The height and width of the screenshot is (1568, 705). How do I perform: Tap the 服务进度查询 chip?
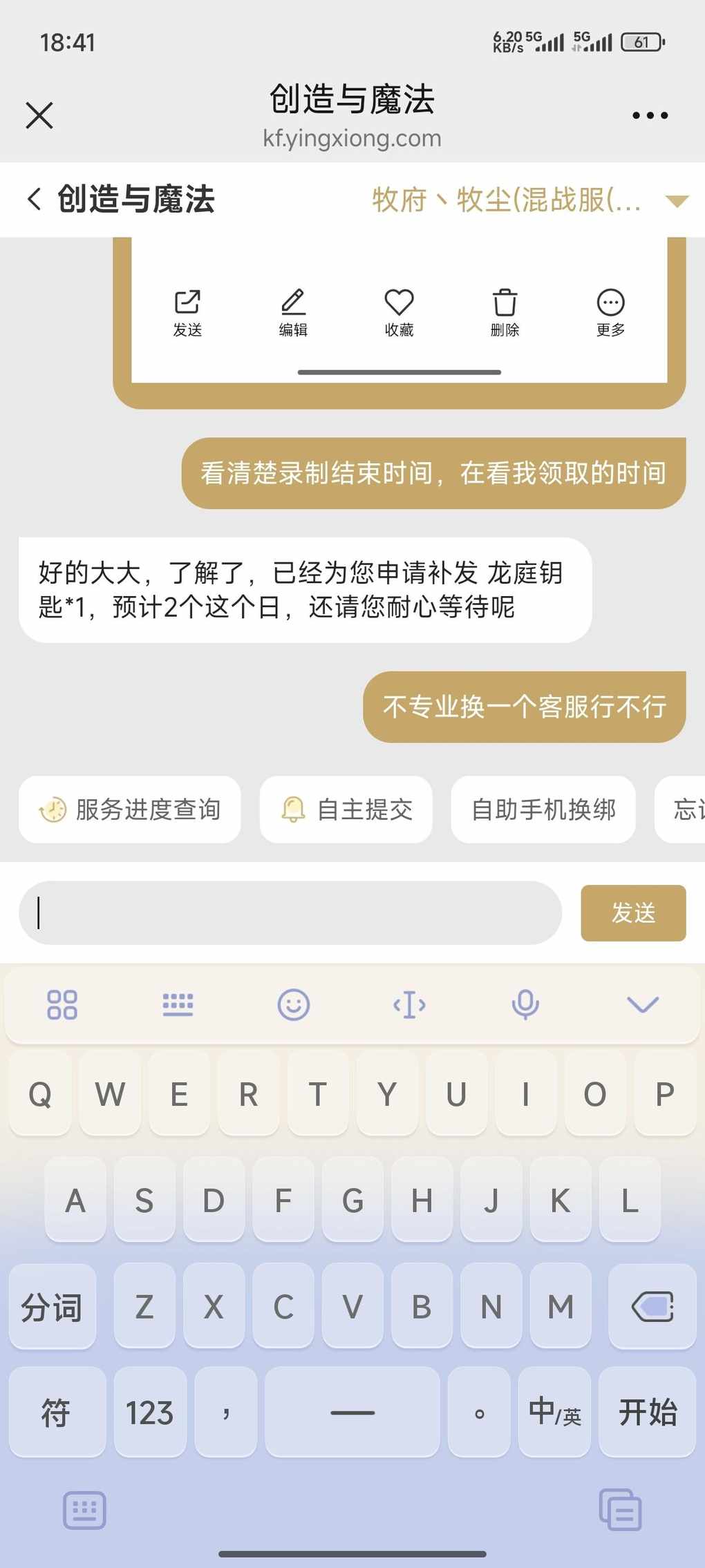130,810
